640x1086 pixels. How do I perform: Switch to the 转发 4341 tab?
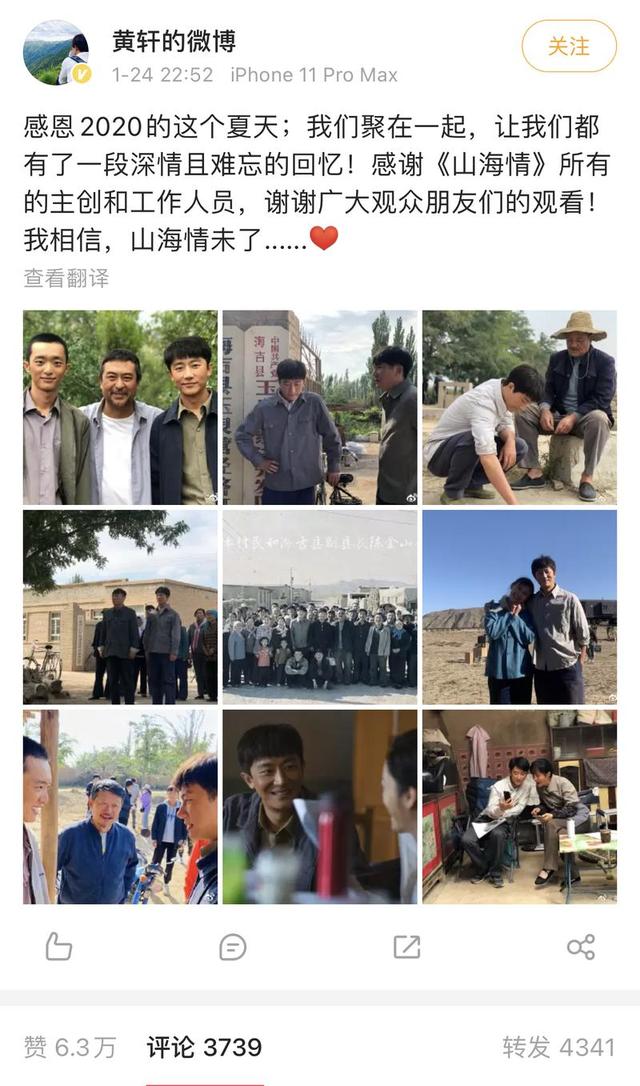click(558, 1047)
